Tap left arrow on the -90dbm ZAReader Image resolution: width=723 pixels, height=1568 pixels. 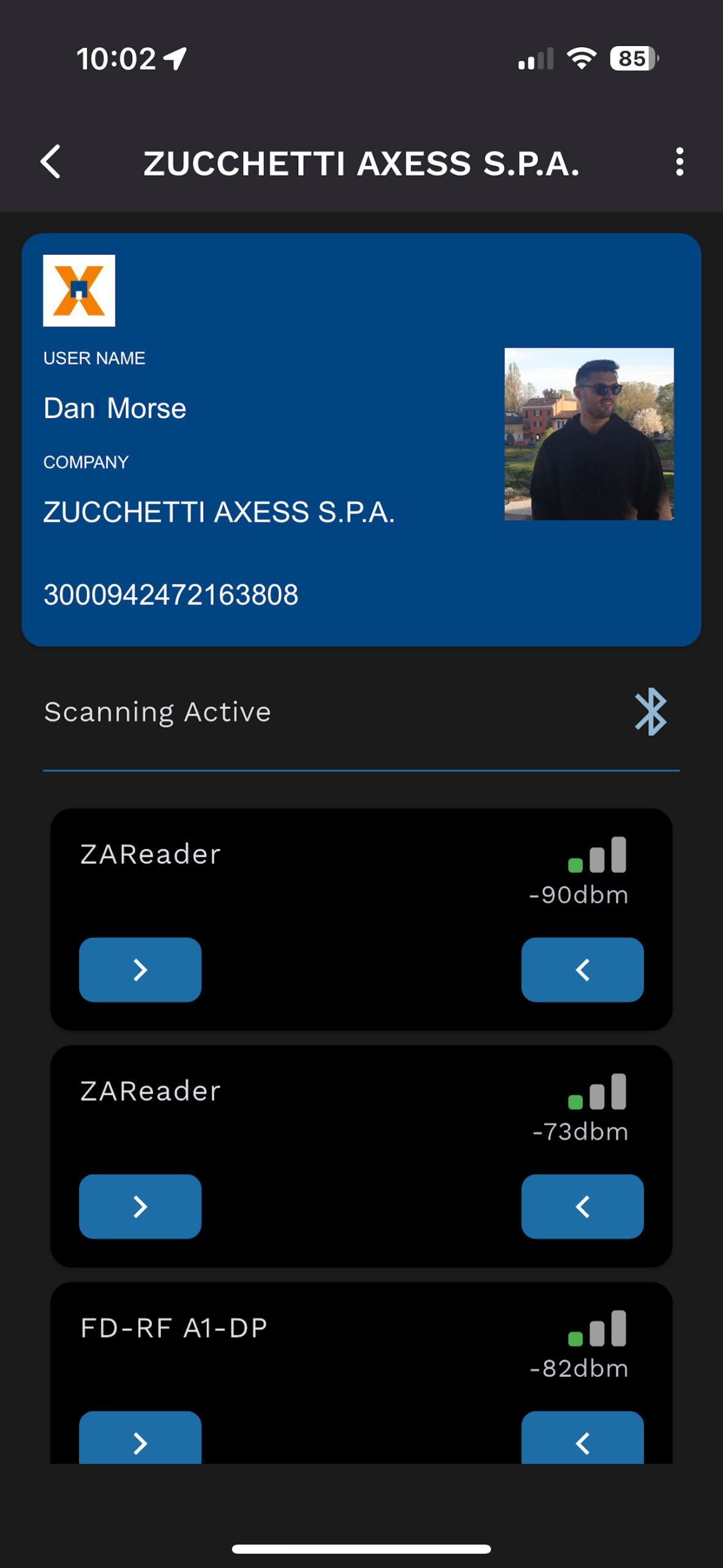(582, 970)
